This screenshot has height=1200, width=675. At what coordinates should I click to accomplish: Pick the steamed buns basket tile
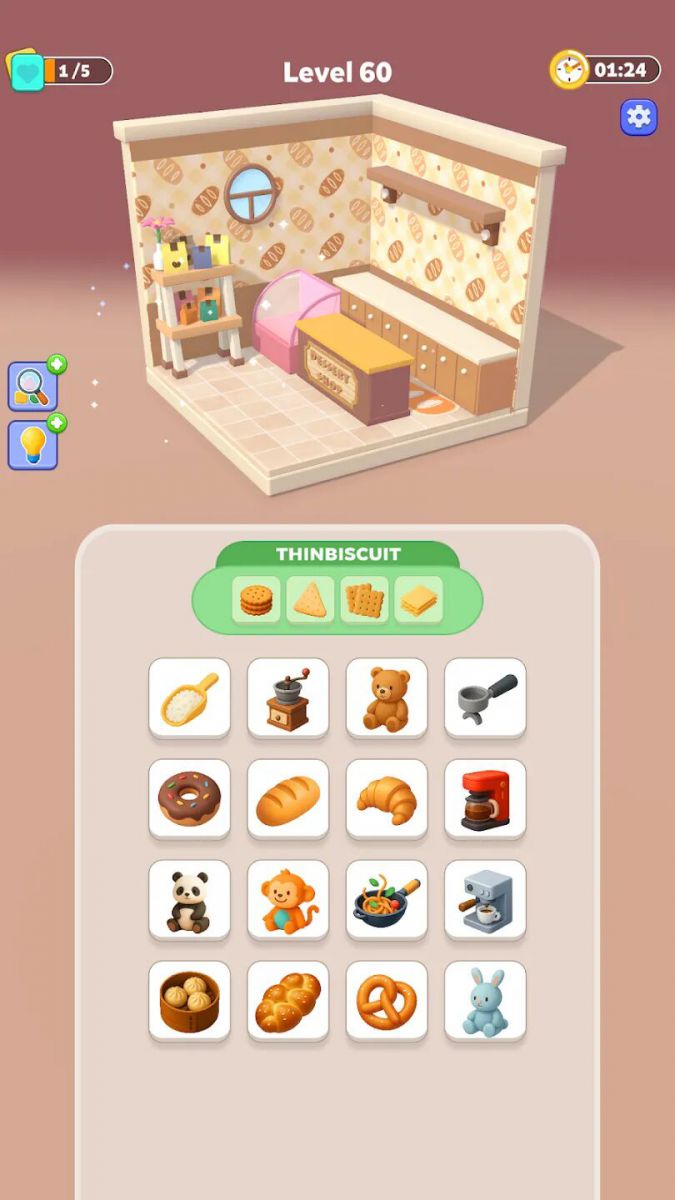[x=189, y=1001]
